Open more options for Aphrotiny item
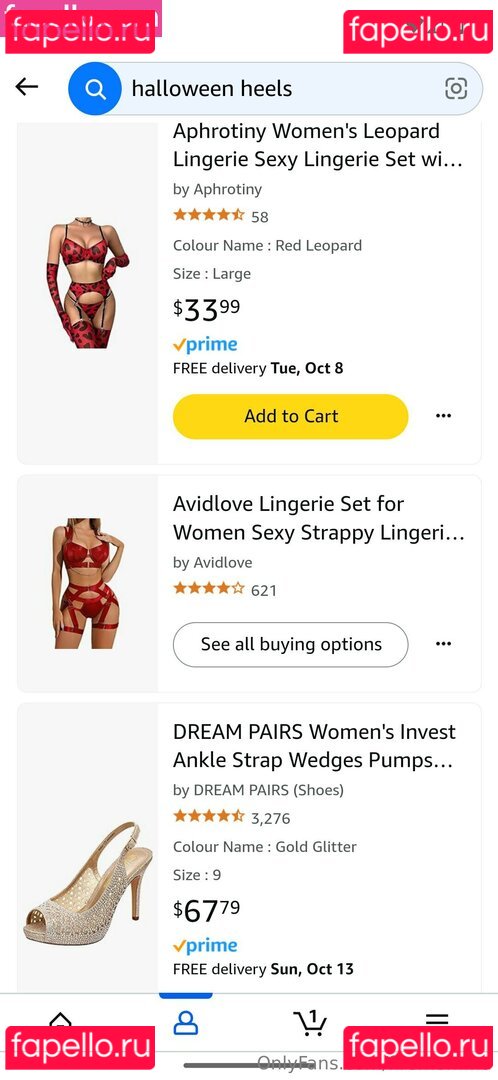This screenshot has width=498, height=1080. coord(444,416)
